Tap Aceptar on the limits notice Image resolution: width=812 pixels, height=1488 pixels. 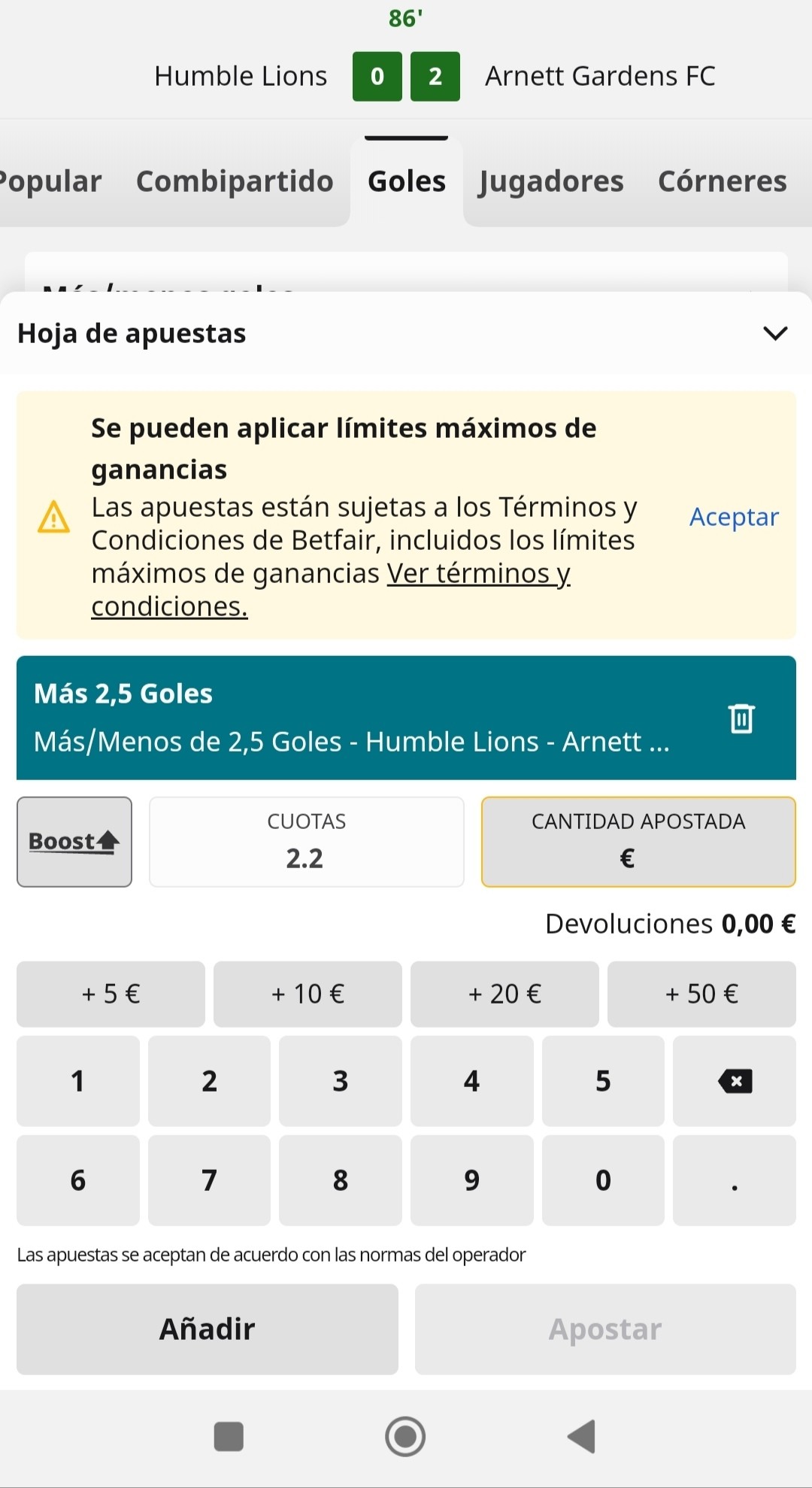734,517
